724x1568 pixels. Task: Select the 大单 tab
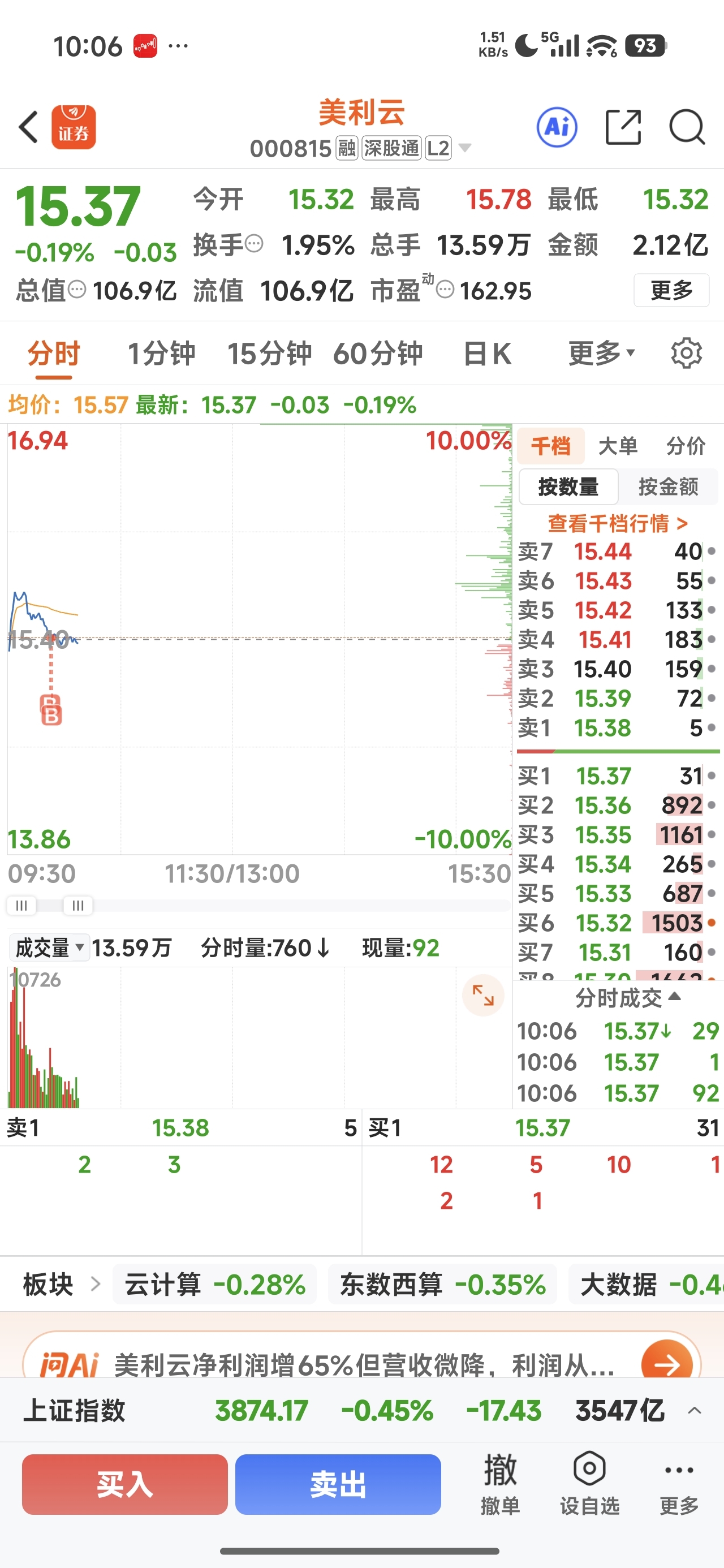[618, 446]
